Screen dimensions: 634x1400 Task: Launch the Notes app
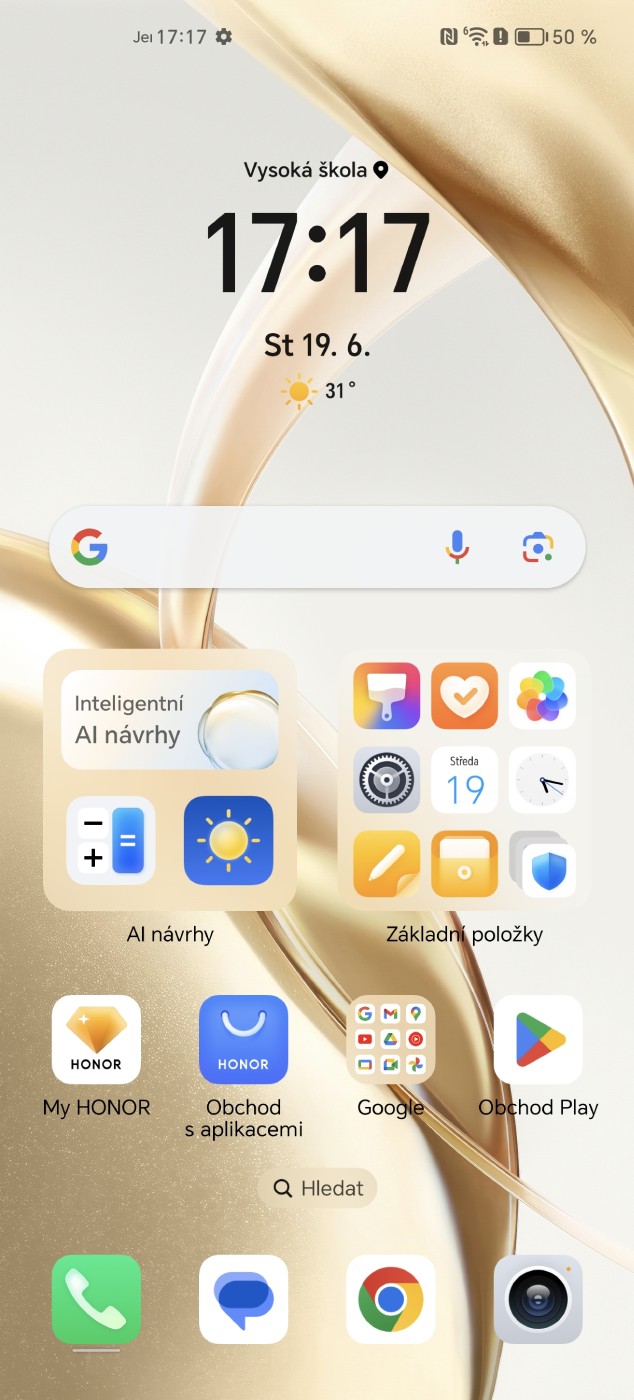click(x=387, y=863)
